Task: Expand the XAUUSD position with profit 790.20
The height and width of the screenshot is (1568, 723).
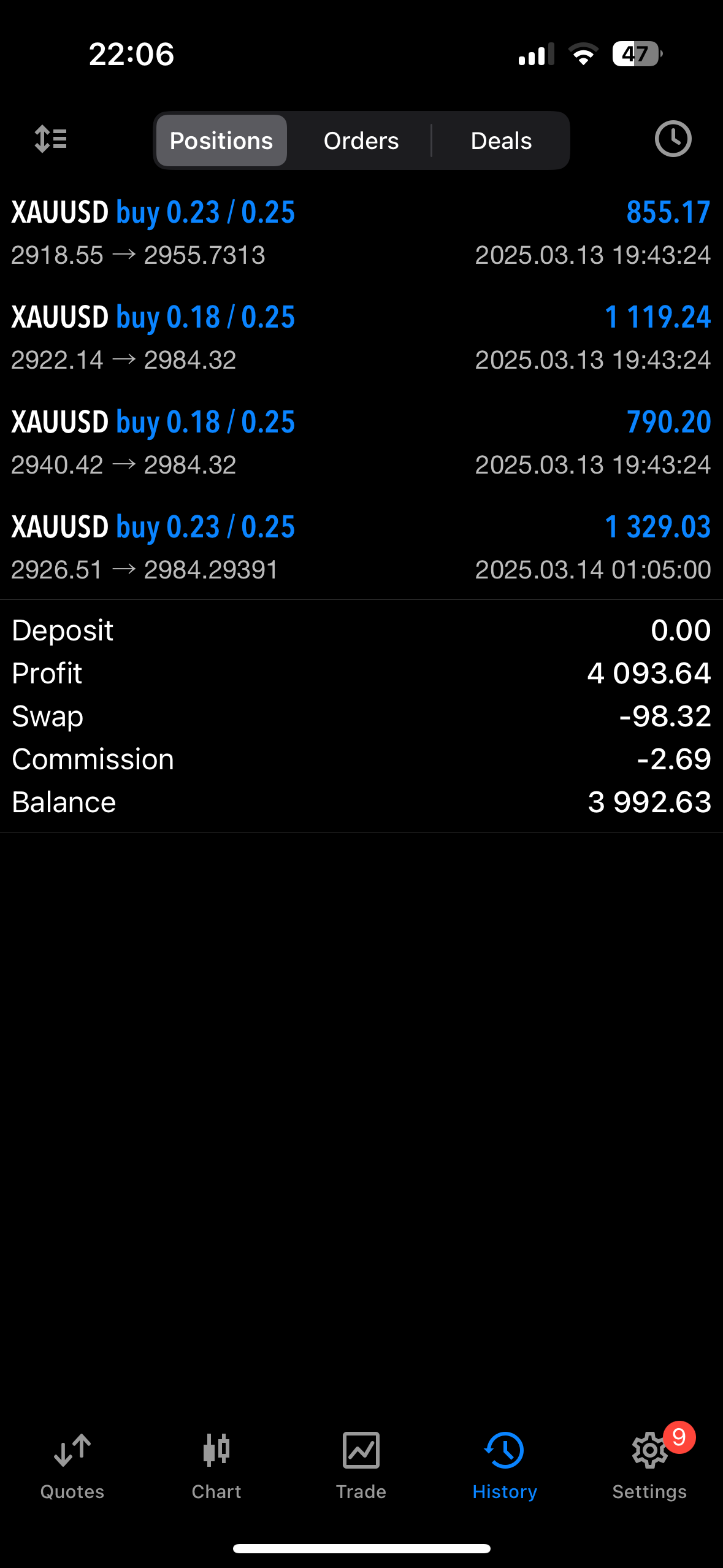Action: click(361, 442)
